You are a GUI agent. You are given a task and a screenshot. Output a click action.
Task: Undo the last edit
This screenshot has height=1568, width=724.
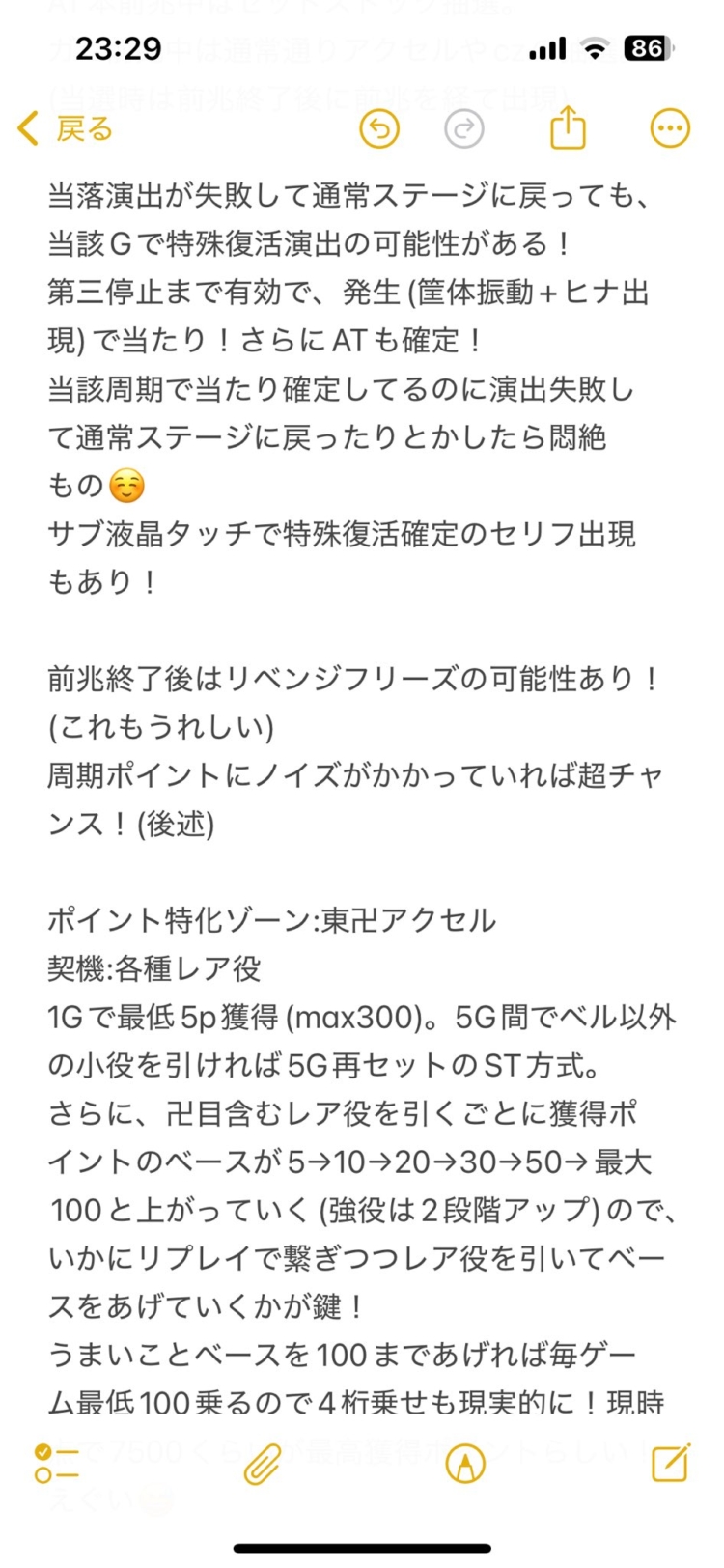(379, 128)
